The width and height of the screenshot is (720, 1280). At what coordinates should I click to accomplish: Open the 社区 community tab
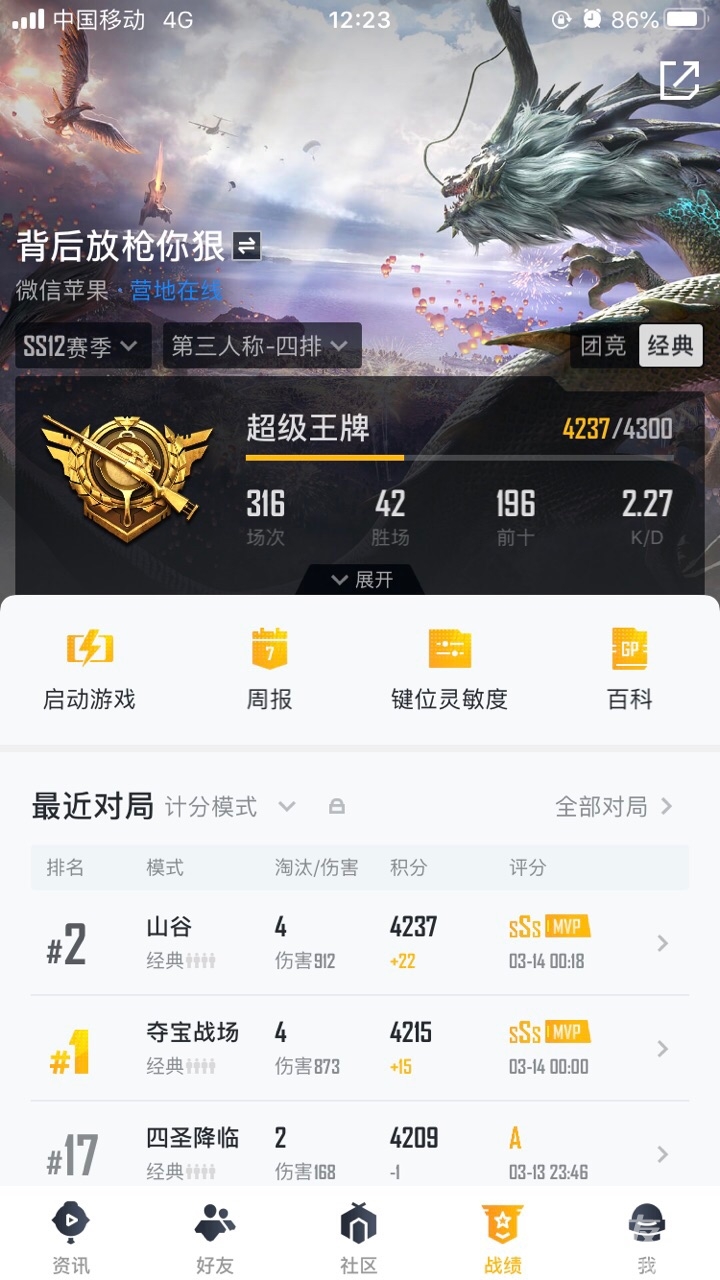point(359,1238)
